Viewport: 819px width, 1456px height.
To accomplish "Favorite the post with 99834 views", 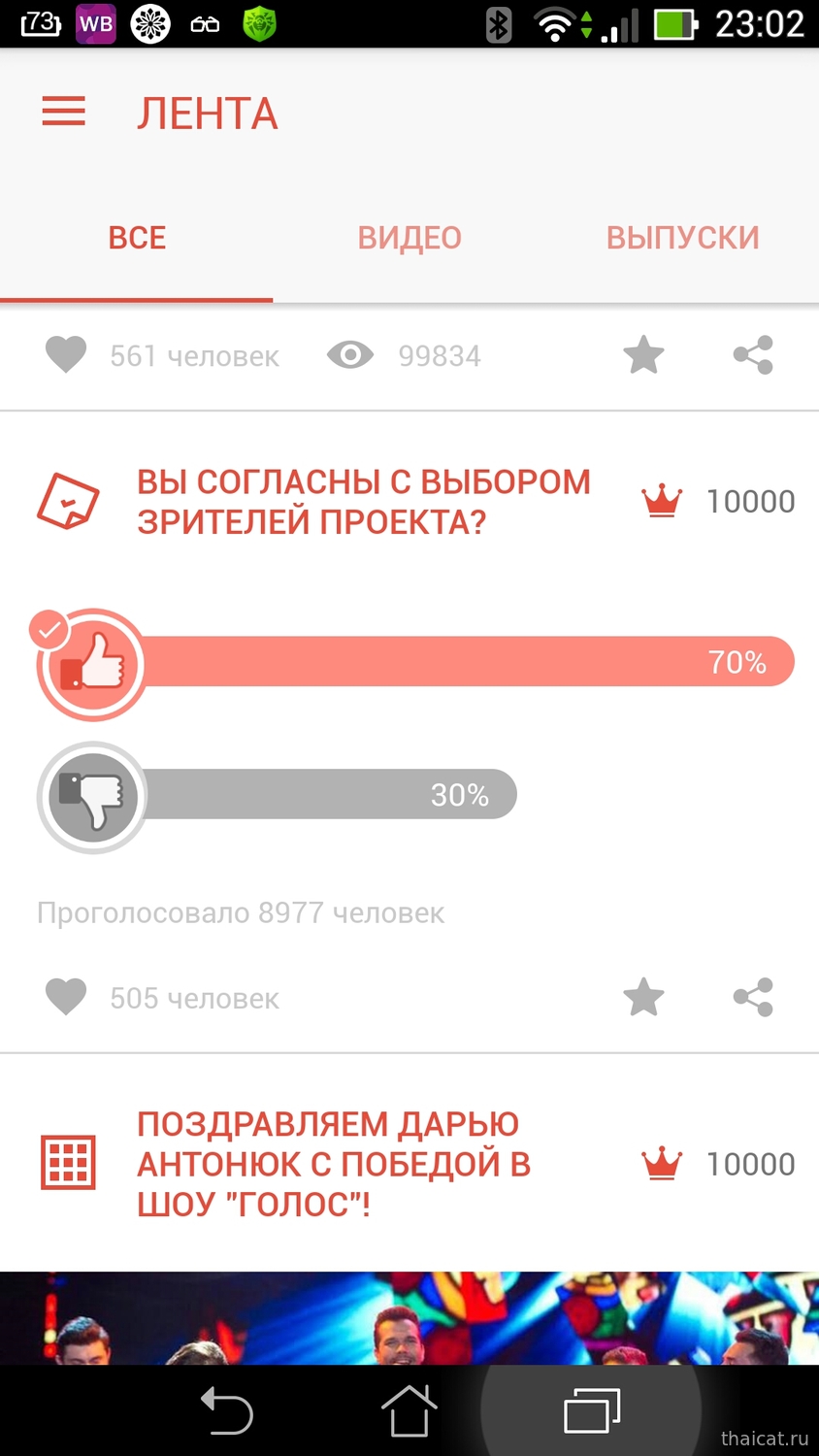I will tap(643, 355).
